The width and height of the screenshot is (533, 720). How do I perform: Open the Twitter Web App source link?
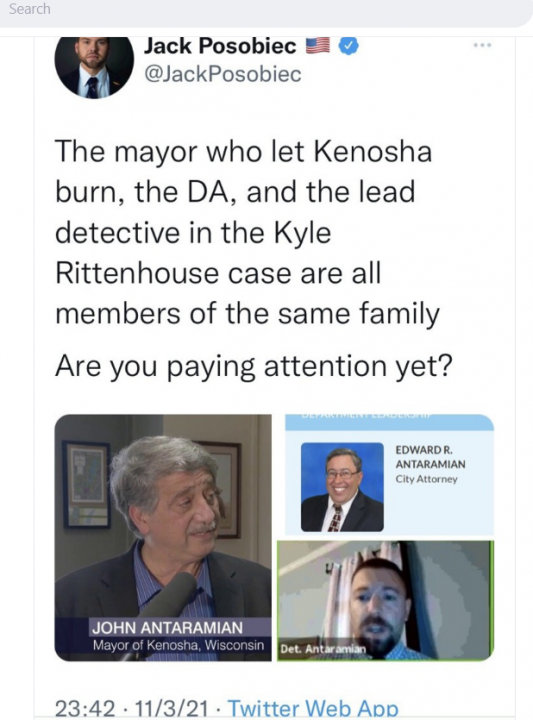click(313, 709)
